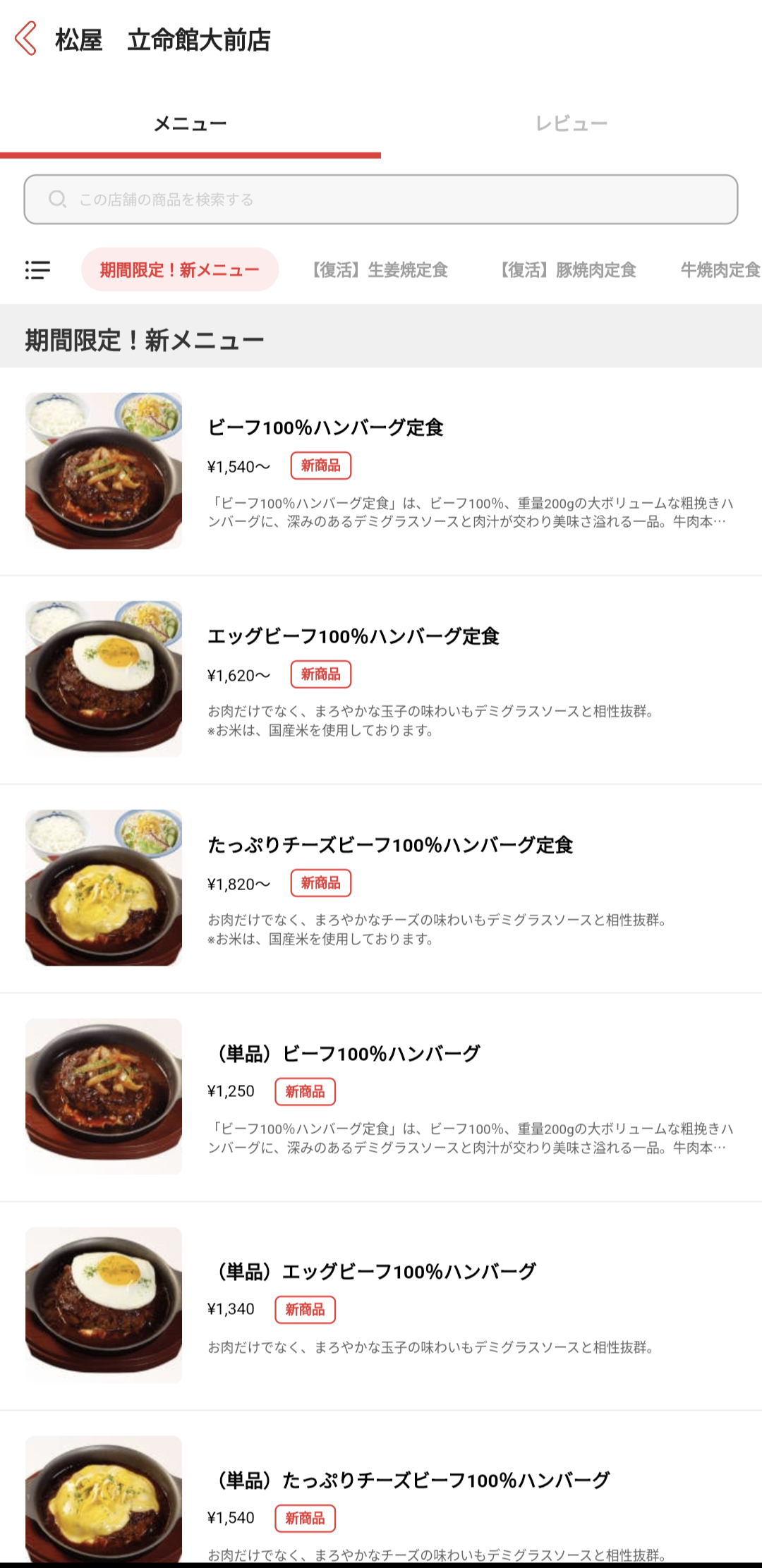Select the メニュー tab
762x1568 pixels.
(190, 124)
